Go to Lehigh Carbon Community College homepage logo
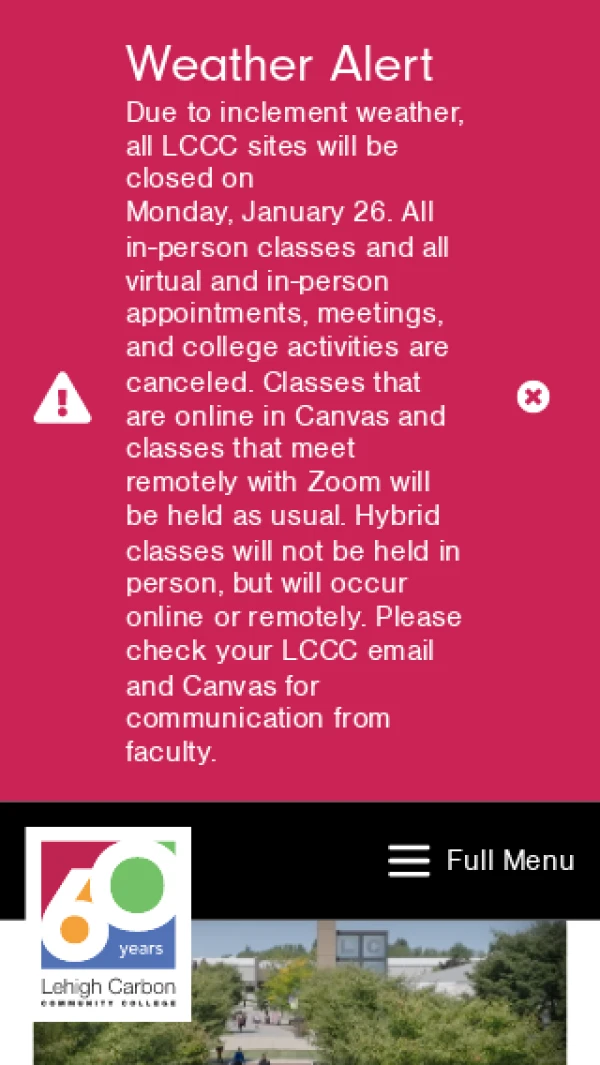Viewport: 600px width, 1065px height. click(x=108, y=923)
